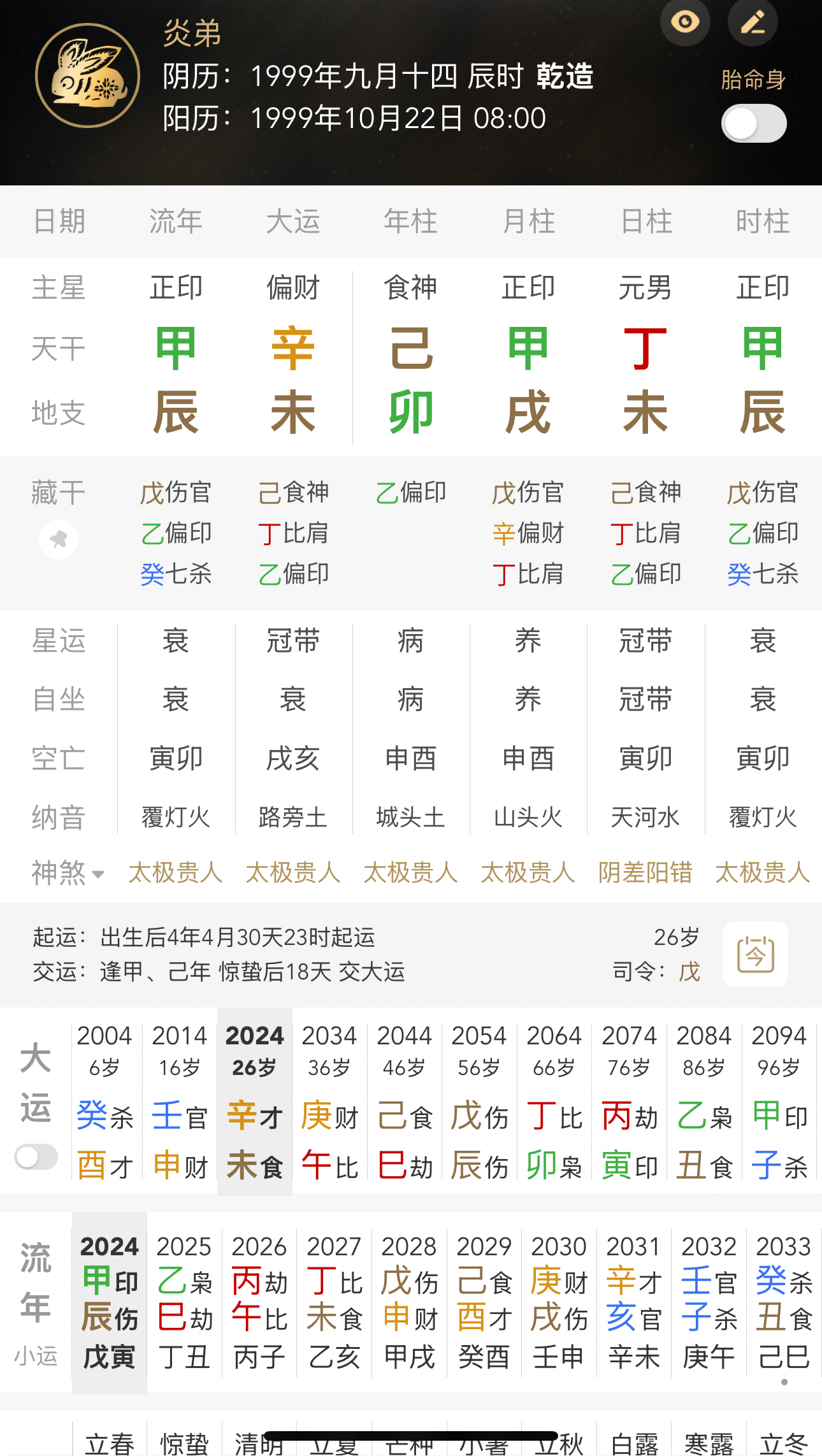Tap the 寒露 solar term
Screen dimensions: 822x1456
coord(709,1443)
